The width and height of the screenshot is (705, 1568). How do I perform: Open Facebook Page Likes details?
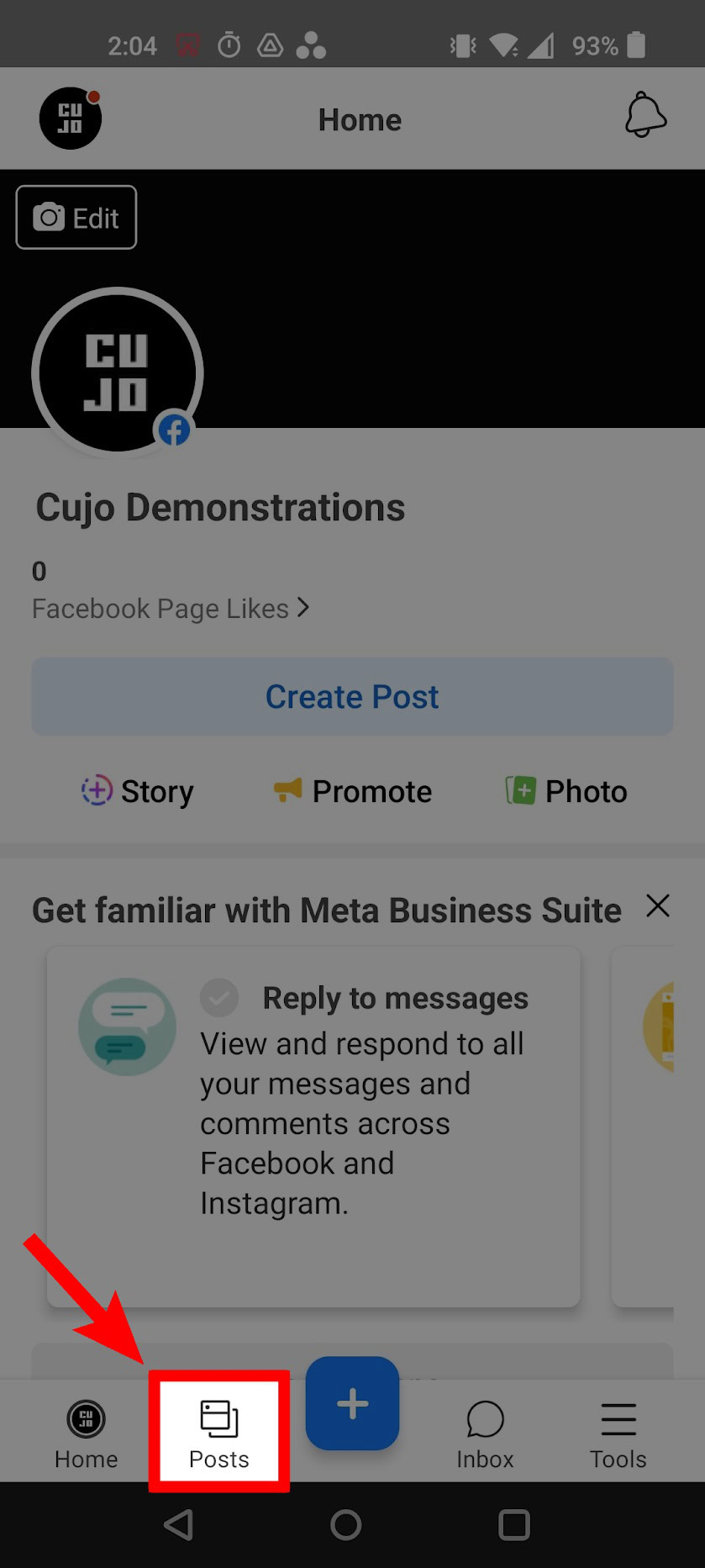(171, 608)
